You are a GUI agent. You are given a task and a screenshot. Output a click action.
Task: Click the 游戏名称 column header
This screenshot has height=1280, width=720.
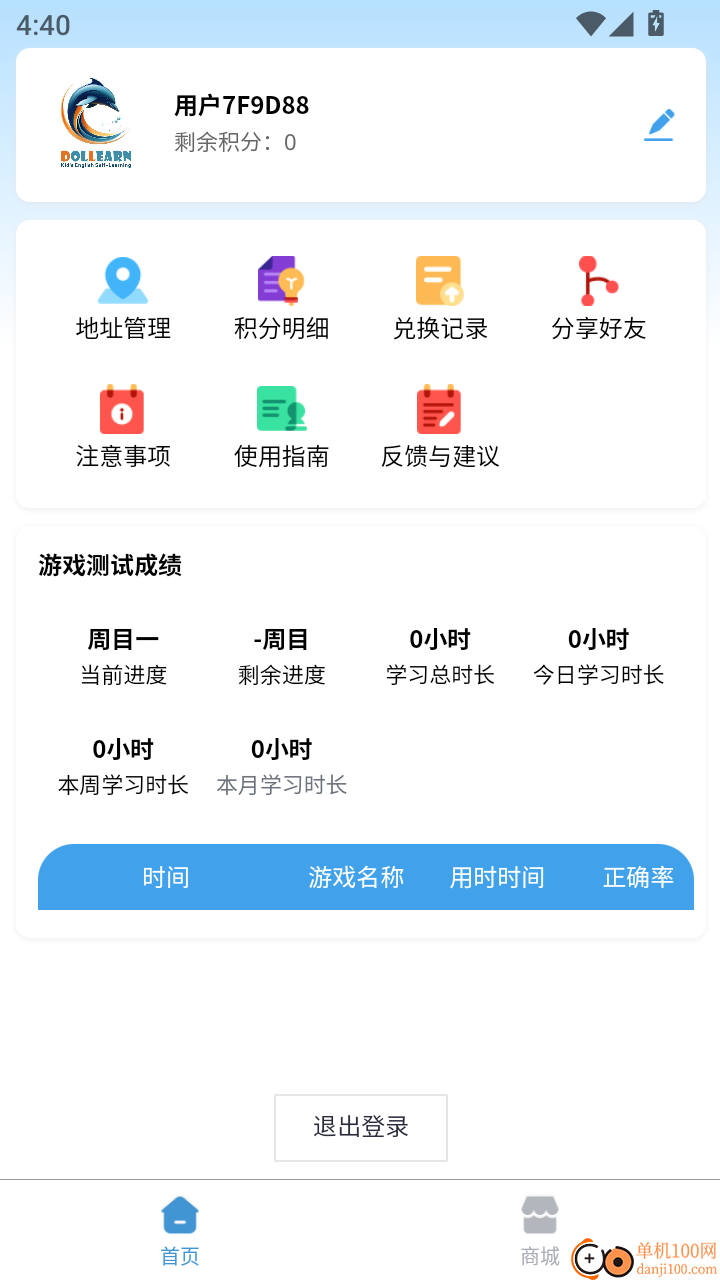[356, 877]
